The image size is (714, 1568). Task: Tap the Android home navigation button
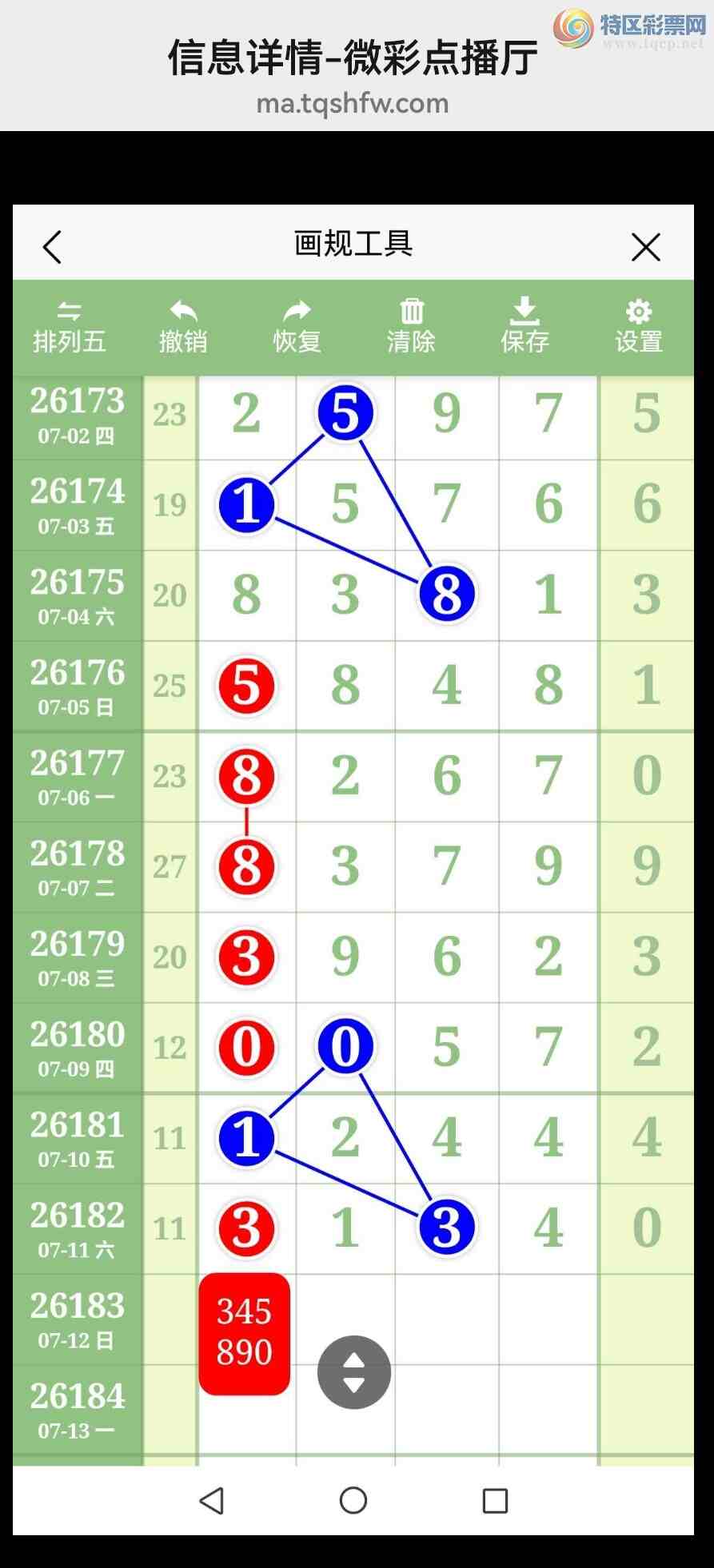353,1501
